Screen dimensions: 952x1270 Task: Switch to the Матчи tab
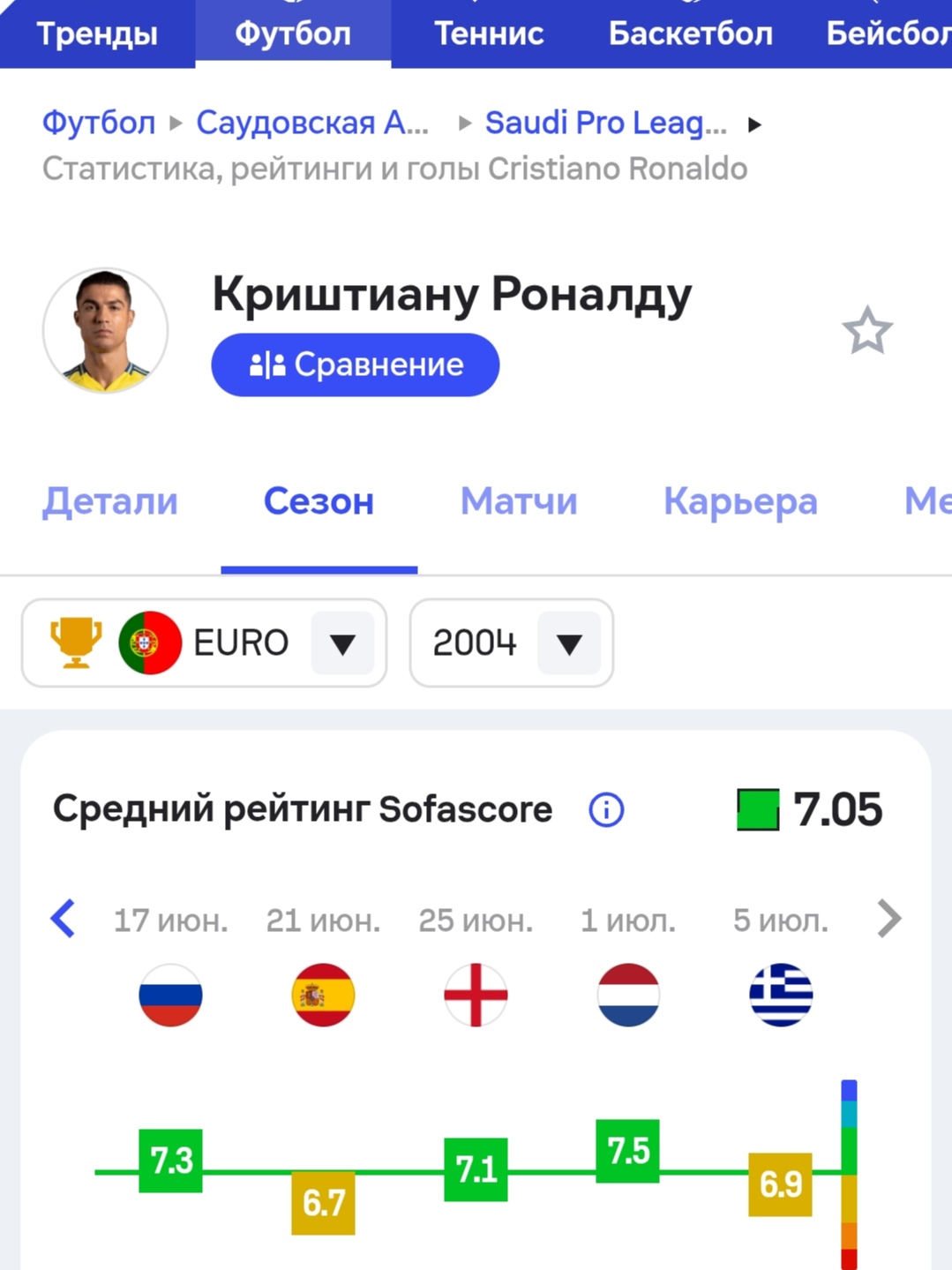[x=519, y=501]
